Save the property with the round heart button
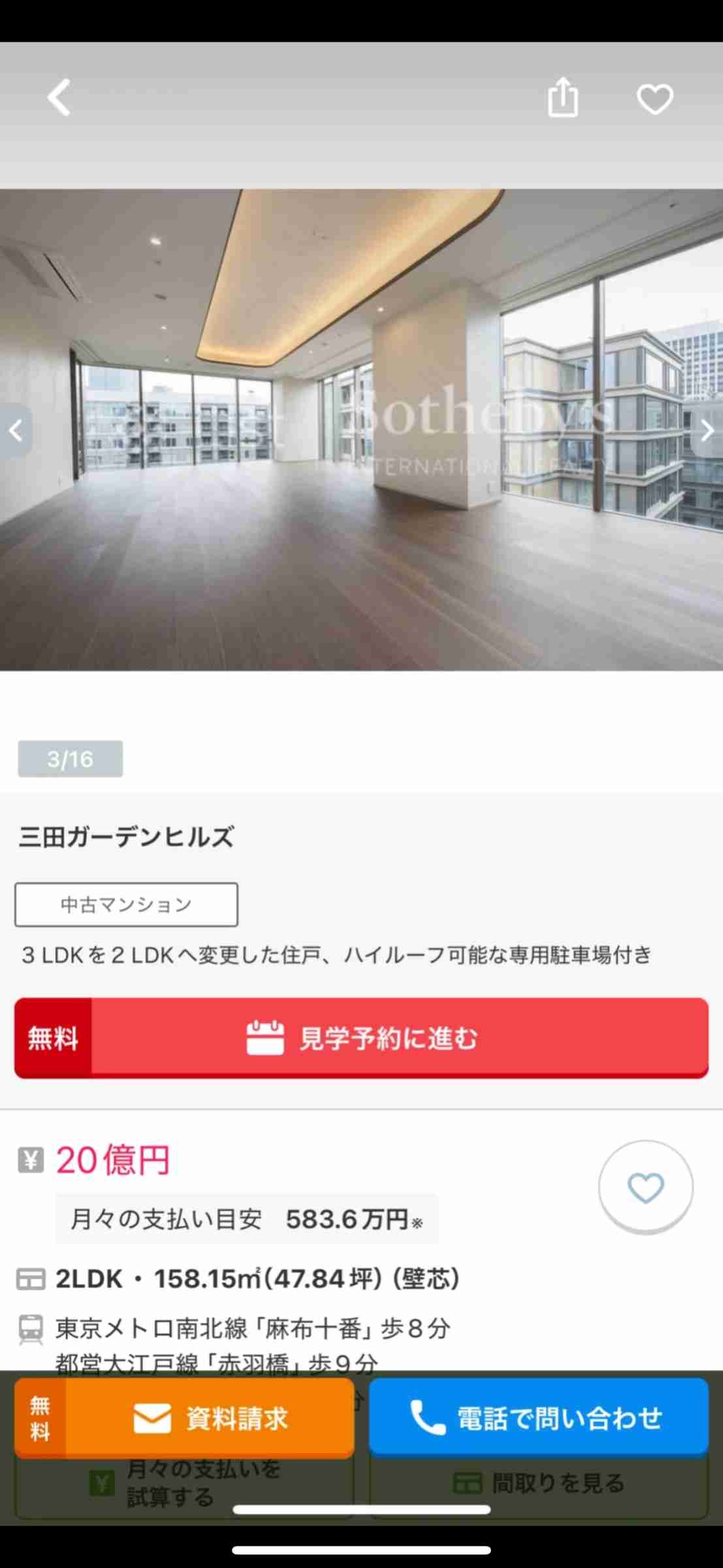The height and width of the screenshot is (1568, 723). tap(645, 1187)
